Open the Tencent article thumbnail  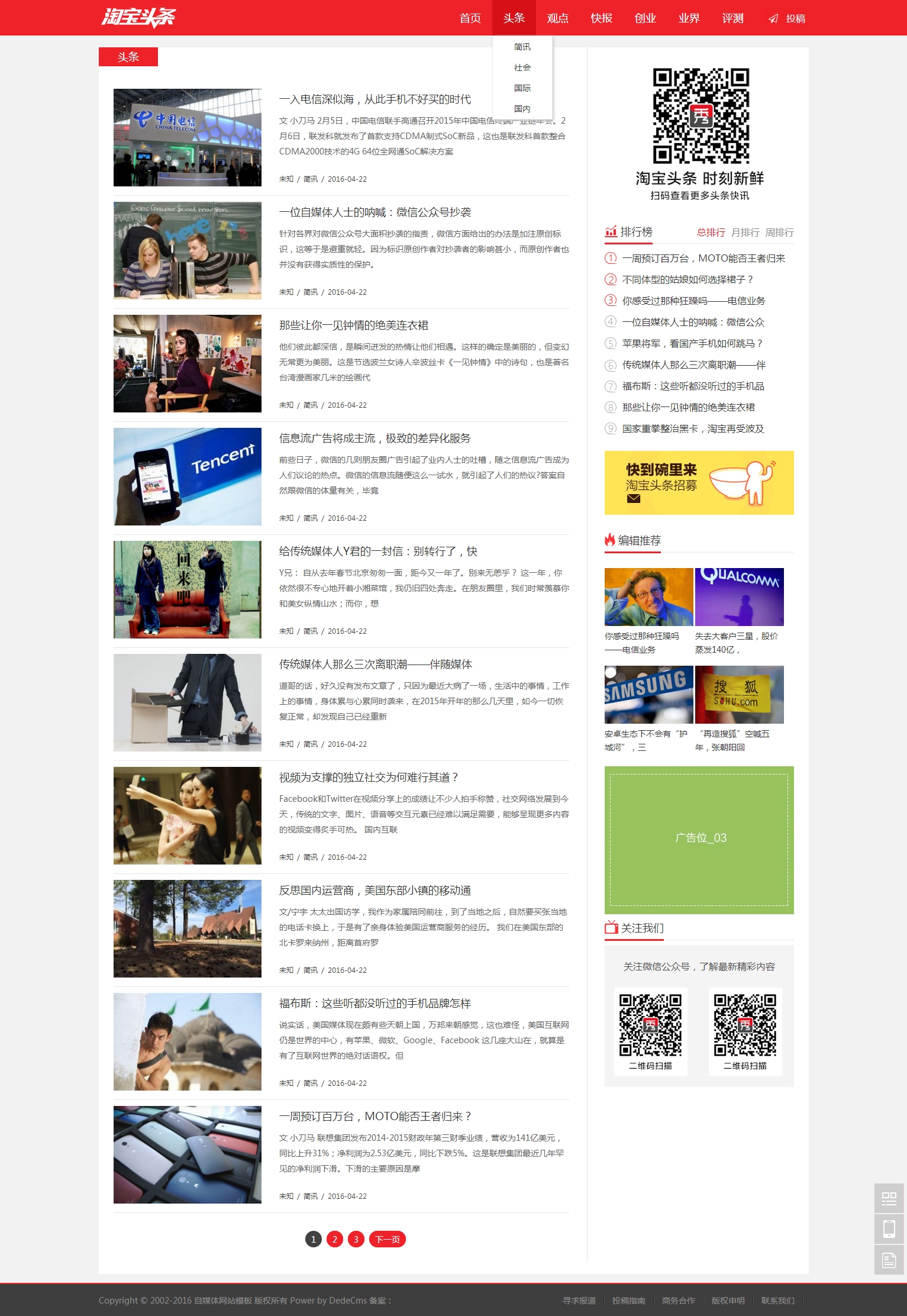[x=187, y=476]
